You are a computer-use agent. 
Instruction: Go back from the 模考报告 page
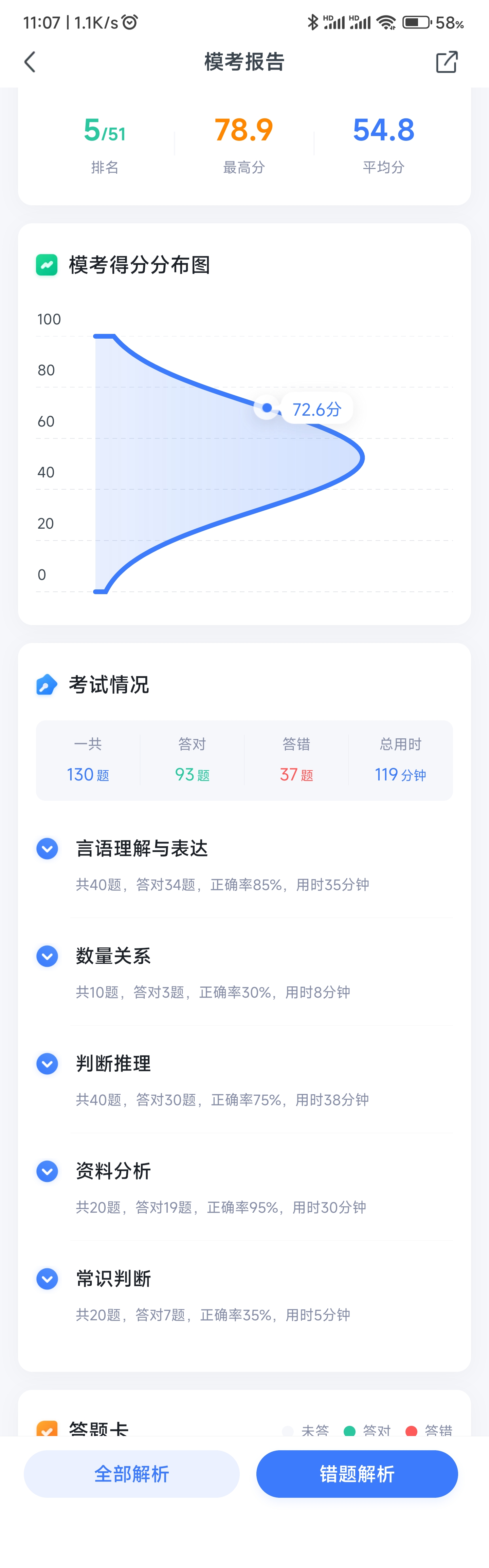click(30, 62)
